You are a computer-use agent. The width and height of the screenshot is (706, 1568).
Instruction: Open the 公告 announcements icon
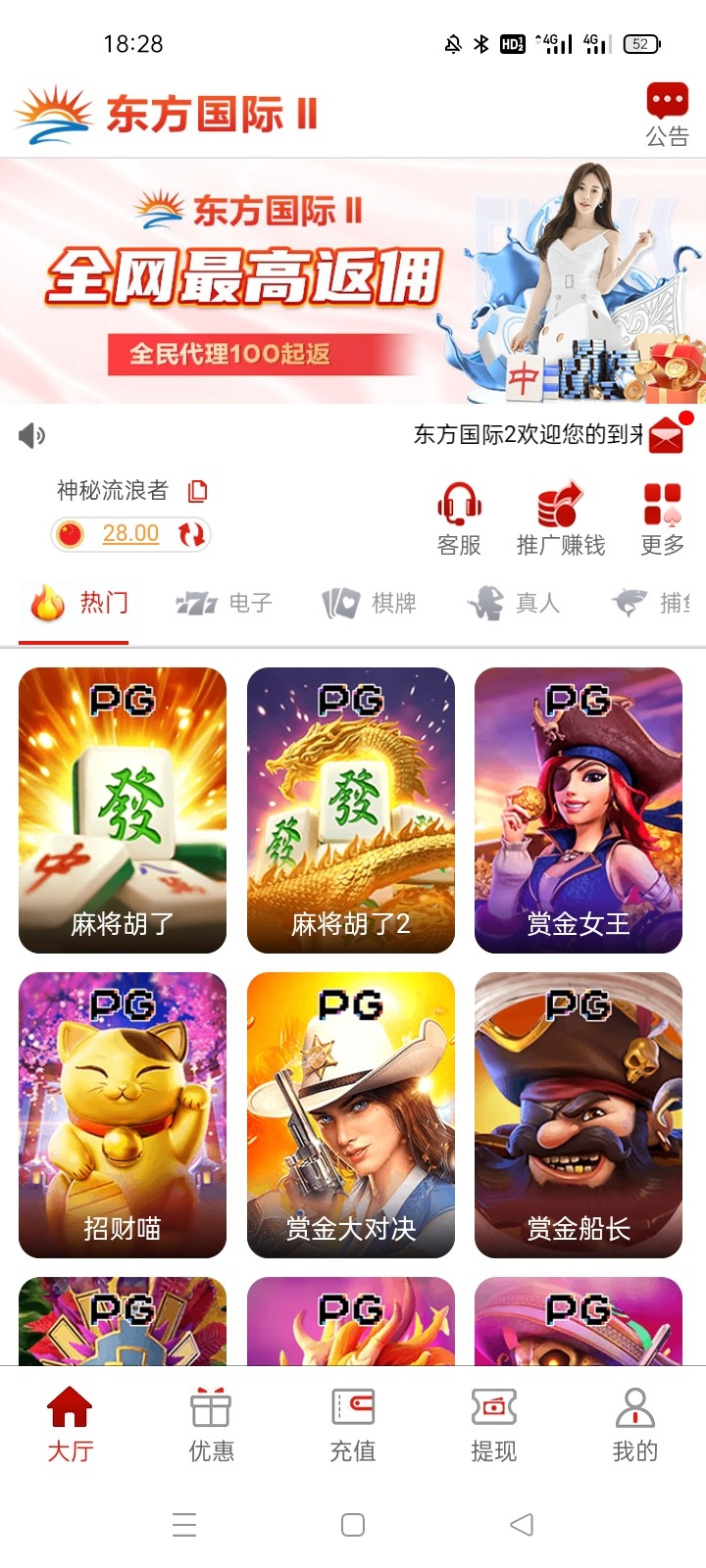click(667, 115)
